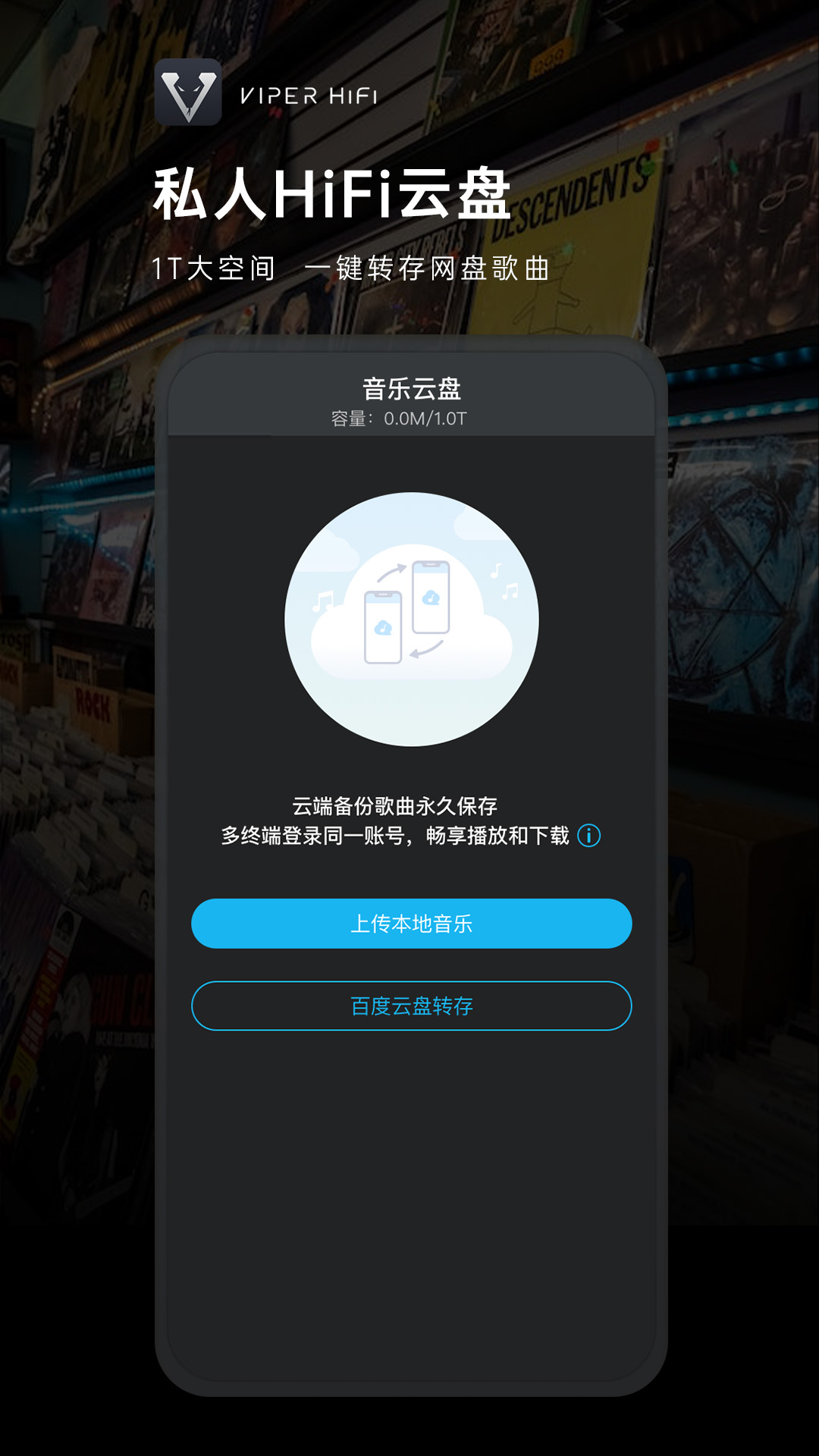Tap the info icon next to the account tip
This screenshot has height=1456, width=819.
click(590, 836)
